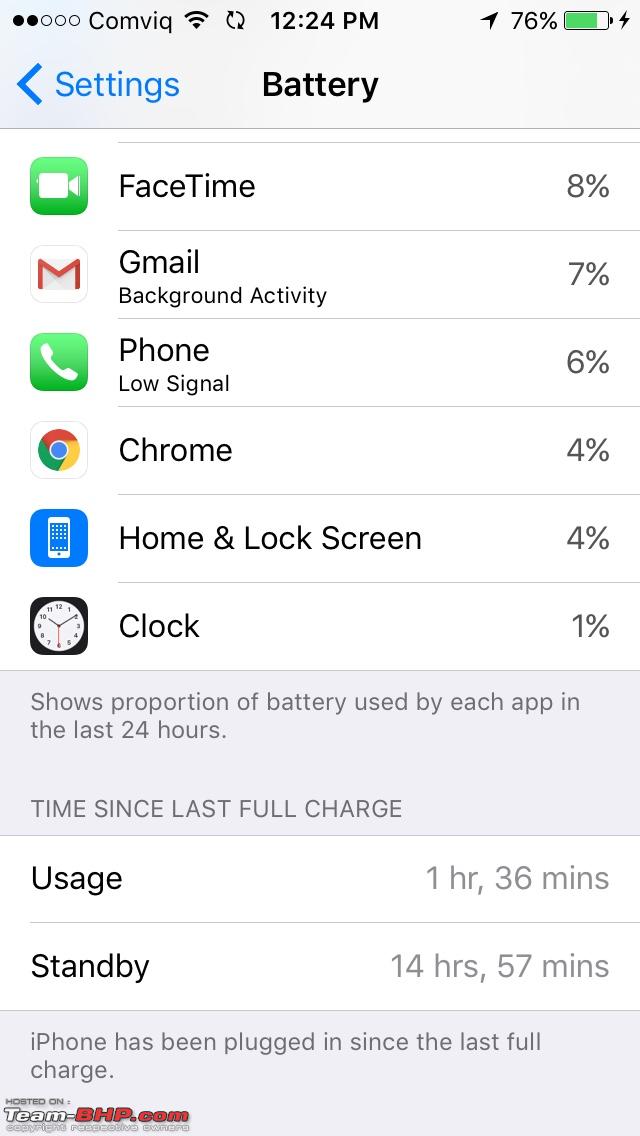Image resolution: width=640 pixels, height=1136 pixels.
Task: Select the Gmail battery usage row
Action: point(320,275)
